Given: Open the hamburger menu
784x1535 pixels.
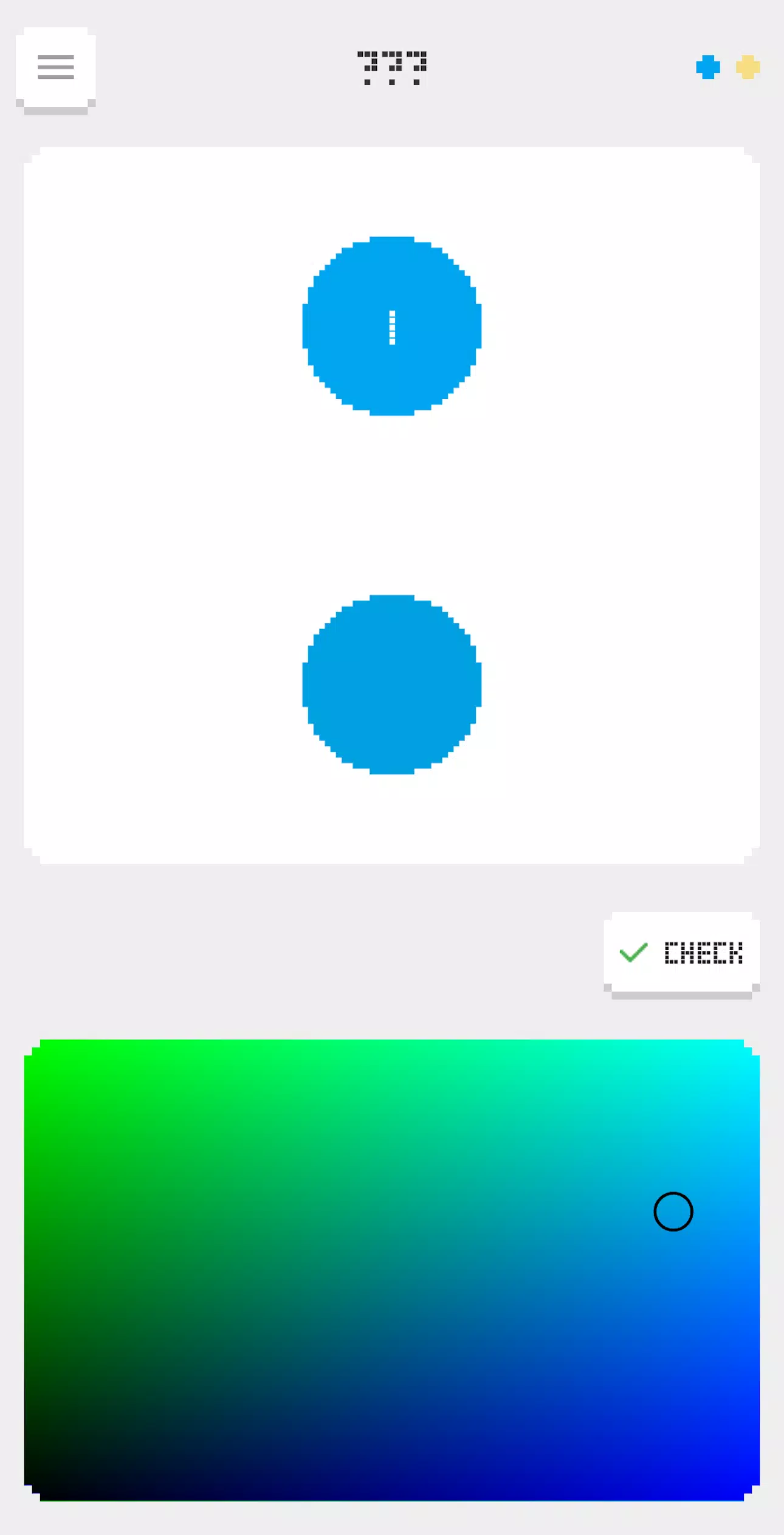Looking at the screenshot, I should click(x=55, y=67).
